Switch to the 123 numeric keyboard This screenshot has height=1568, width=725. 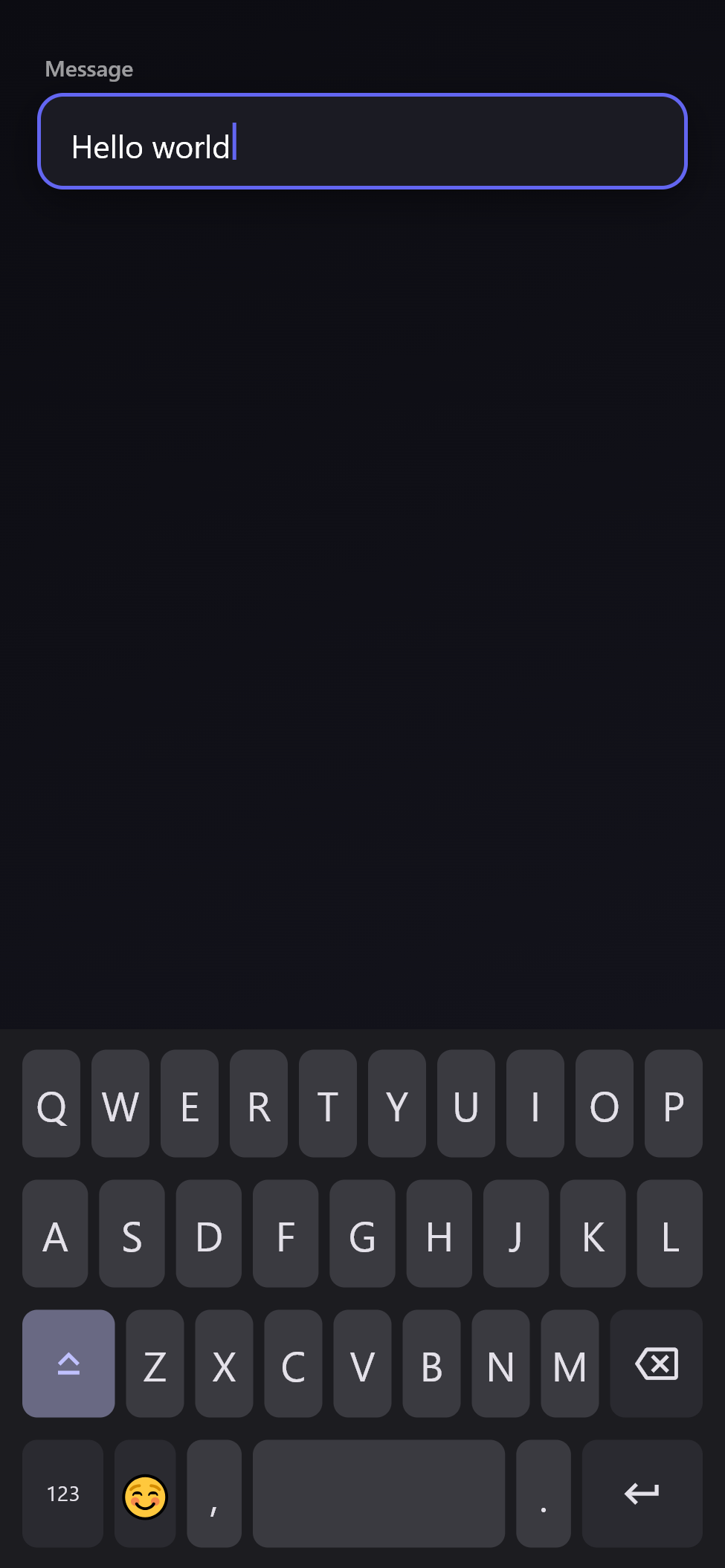click(63, 1494)
